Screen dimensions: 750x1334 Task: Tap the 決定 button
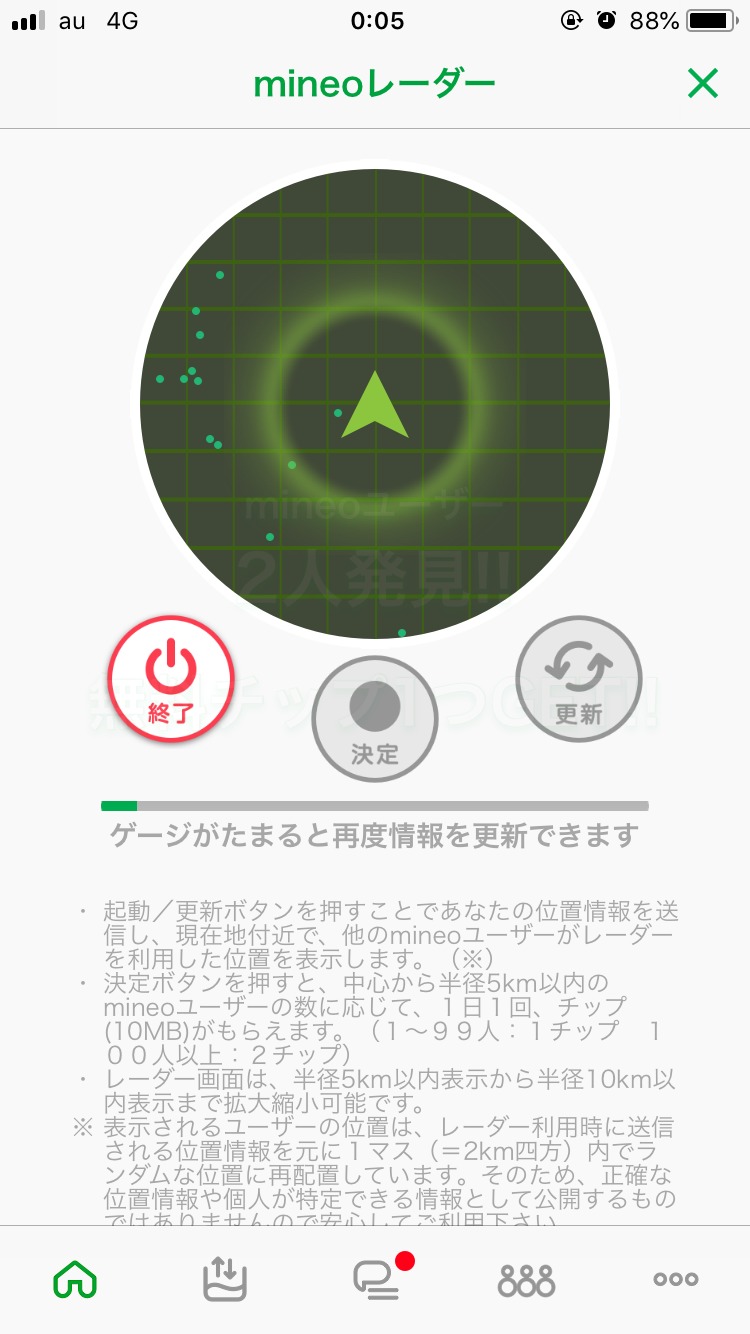point(375,719)
